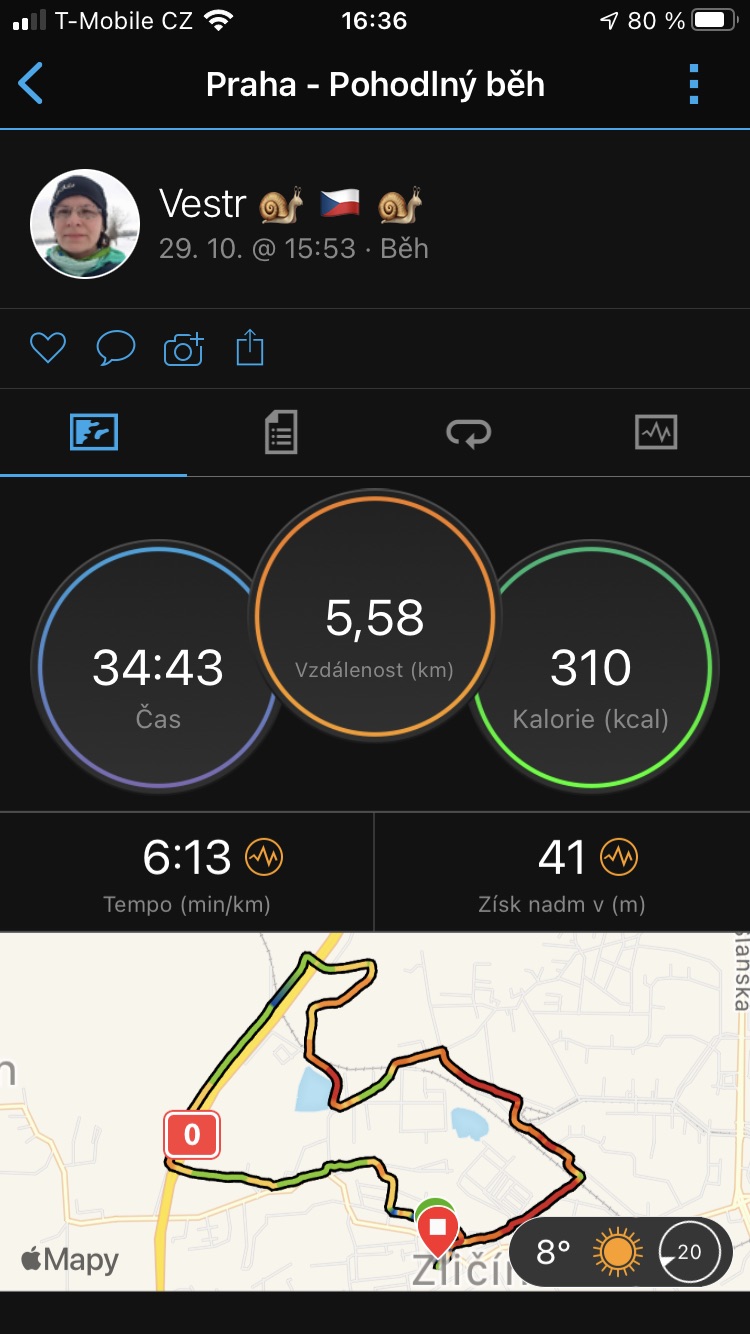Viewport: 750px width, 1334px height.
Task: Open Vestr's profile picture
Action: point(85,223)
